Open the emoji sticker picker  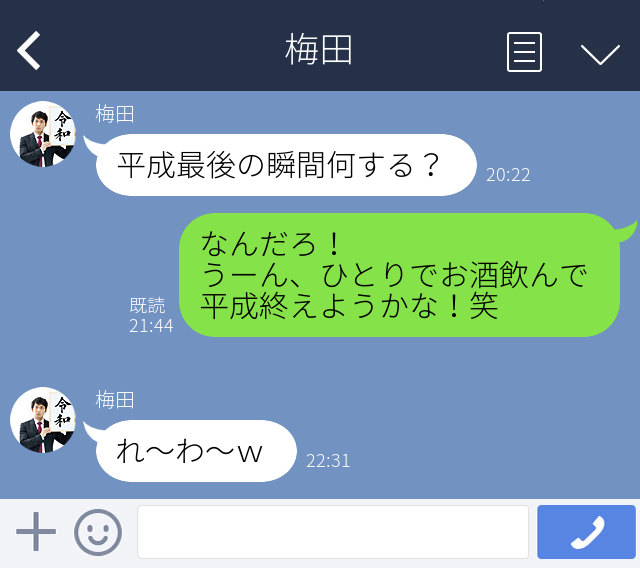[98, 532]
